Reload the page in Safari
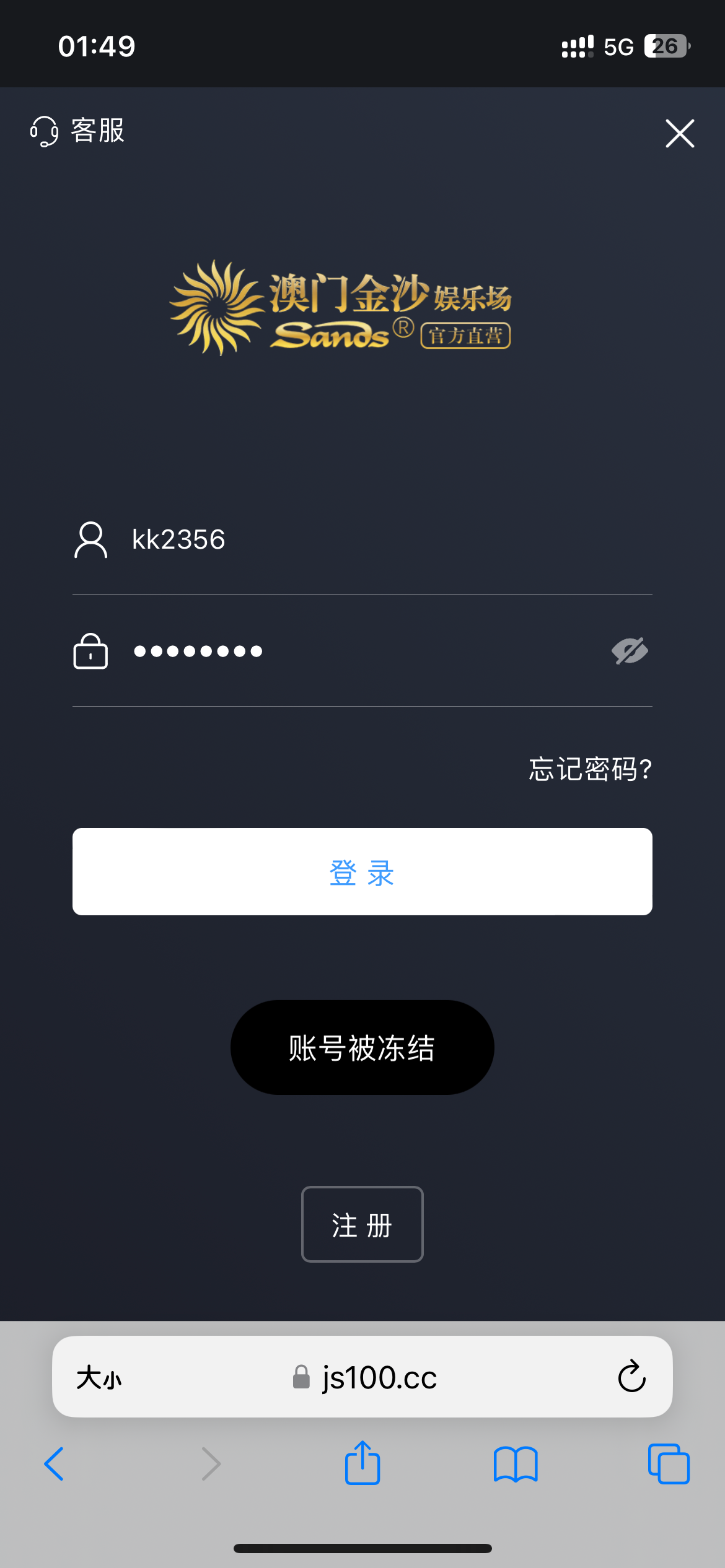Screen dimensions: 725x1568 point(631,1377)
